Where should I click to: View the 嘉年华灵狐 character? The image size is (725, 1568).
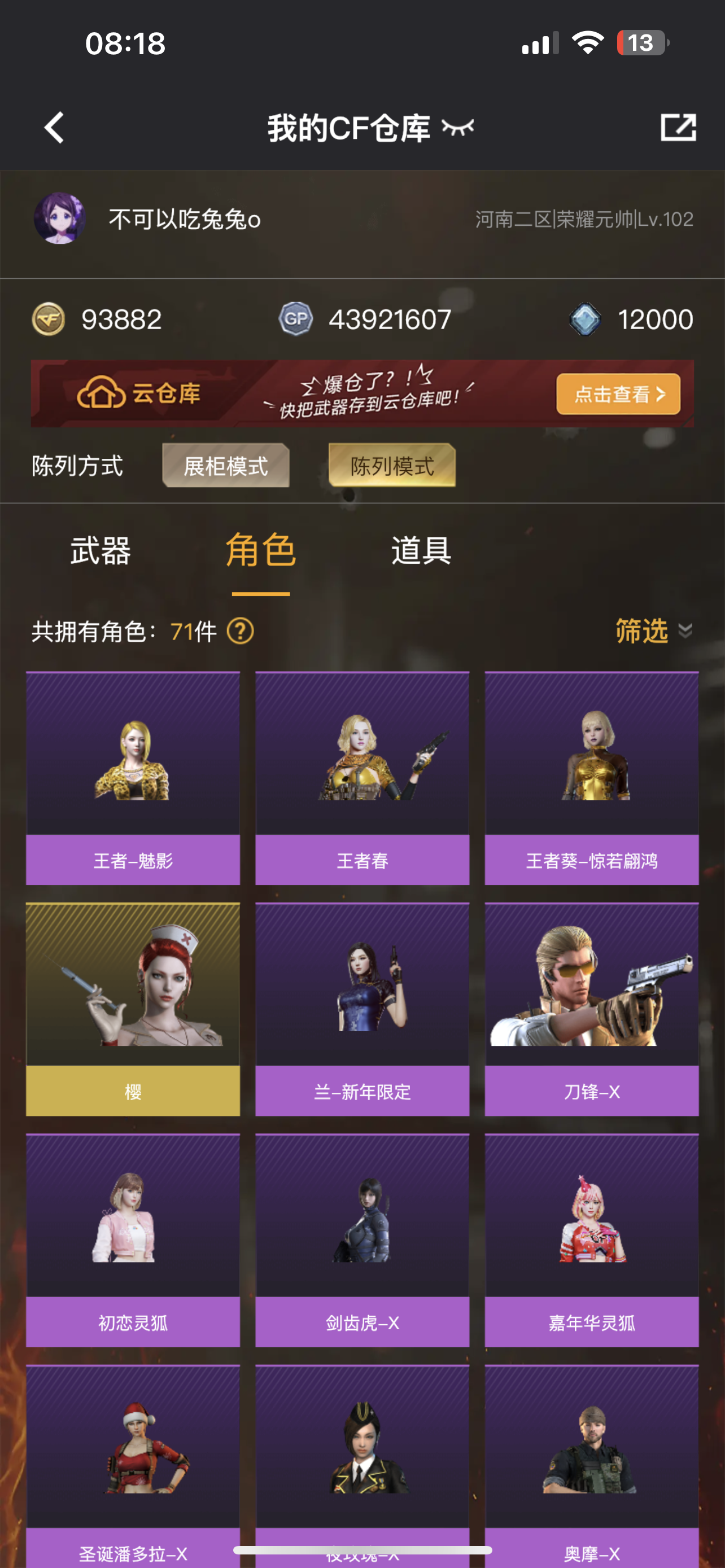[x=591, y=1240]
